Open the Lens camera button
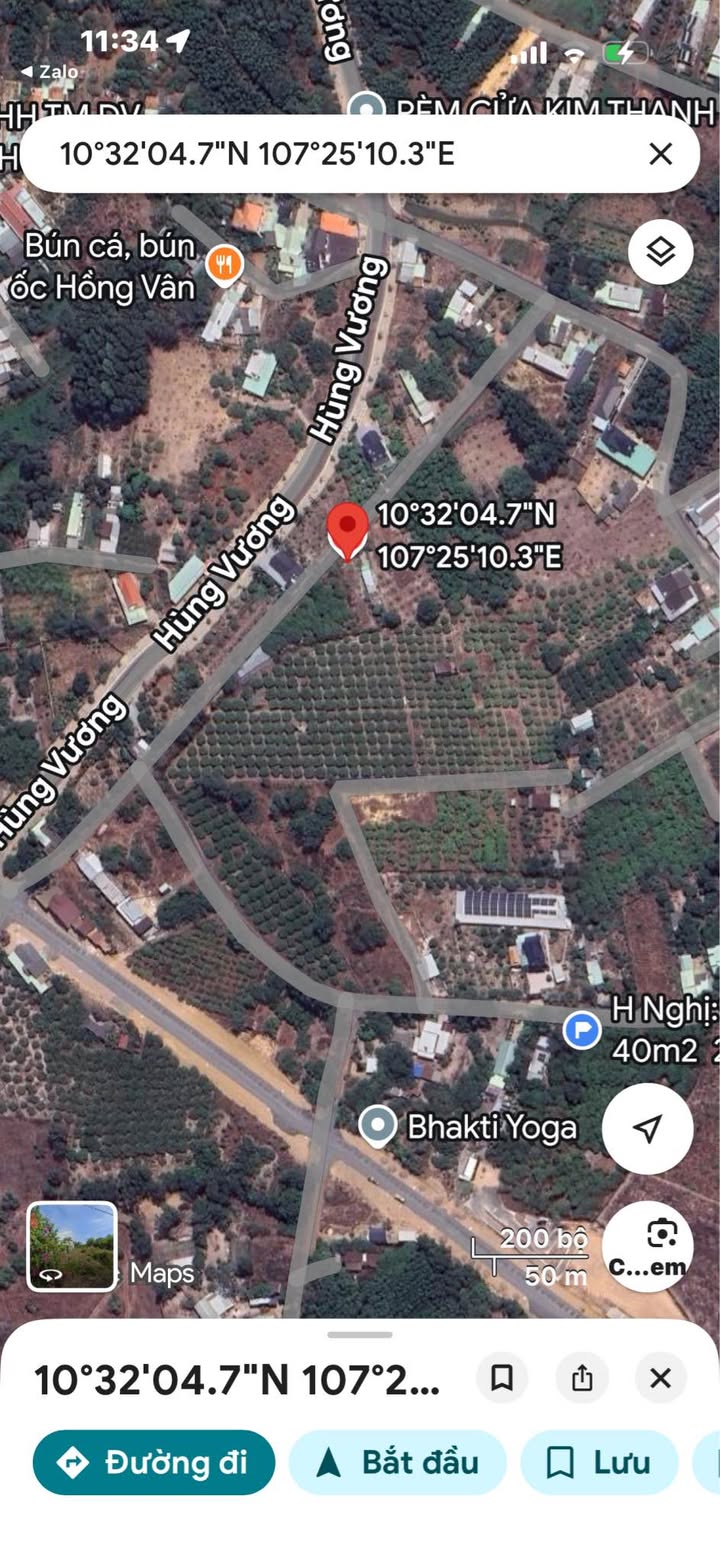The height and width of the screenshot is (1564, 720). 648,1247
